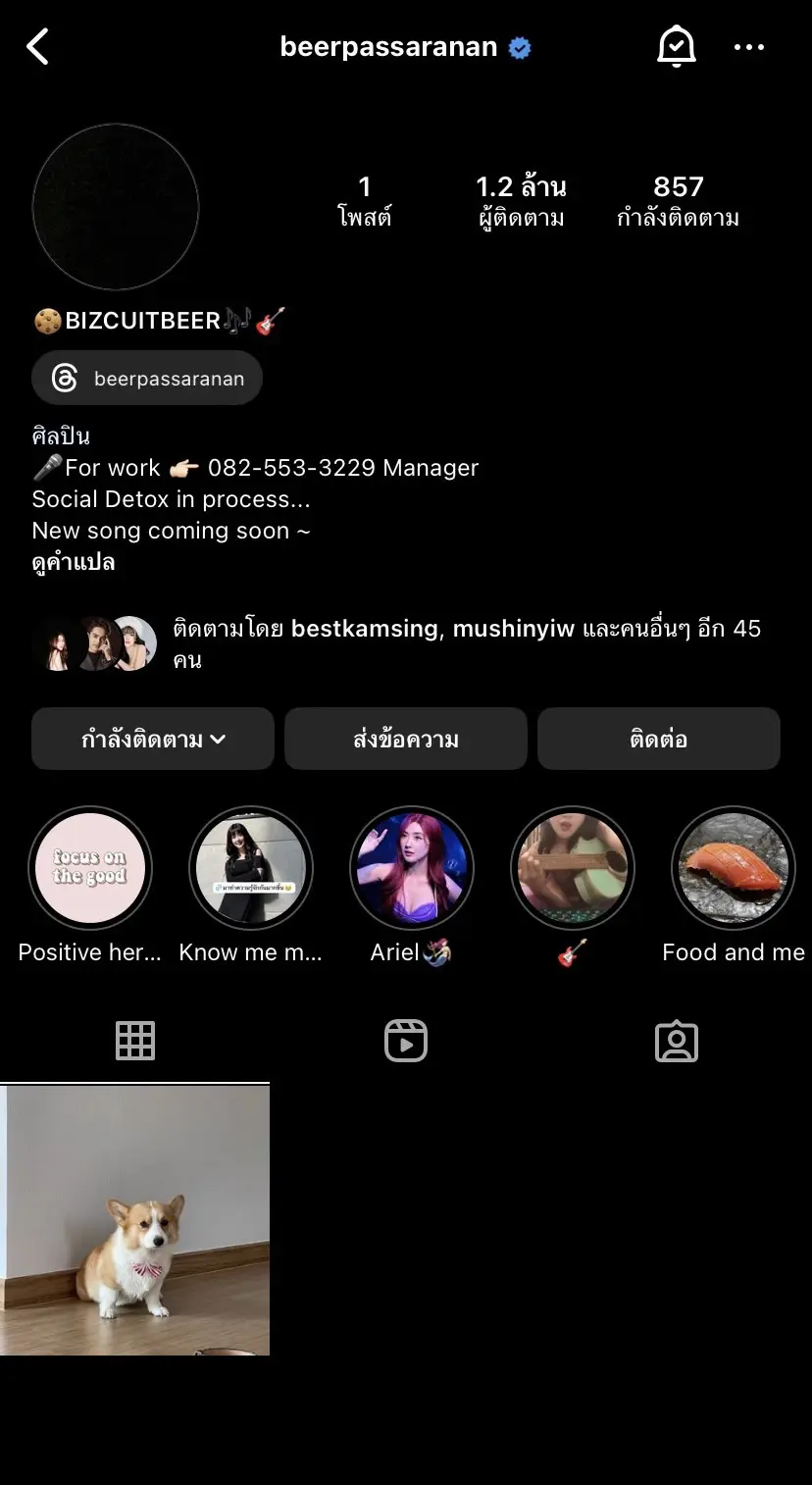Image resolution: width=812 pixels, height=1485 pixels.
Task: View the profile picture
Action: (x=116, y=207)
